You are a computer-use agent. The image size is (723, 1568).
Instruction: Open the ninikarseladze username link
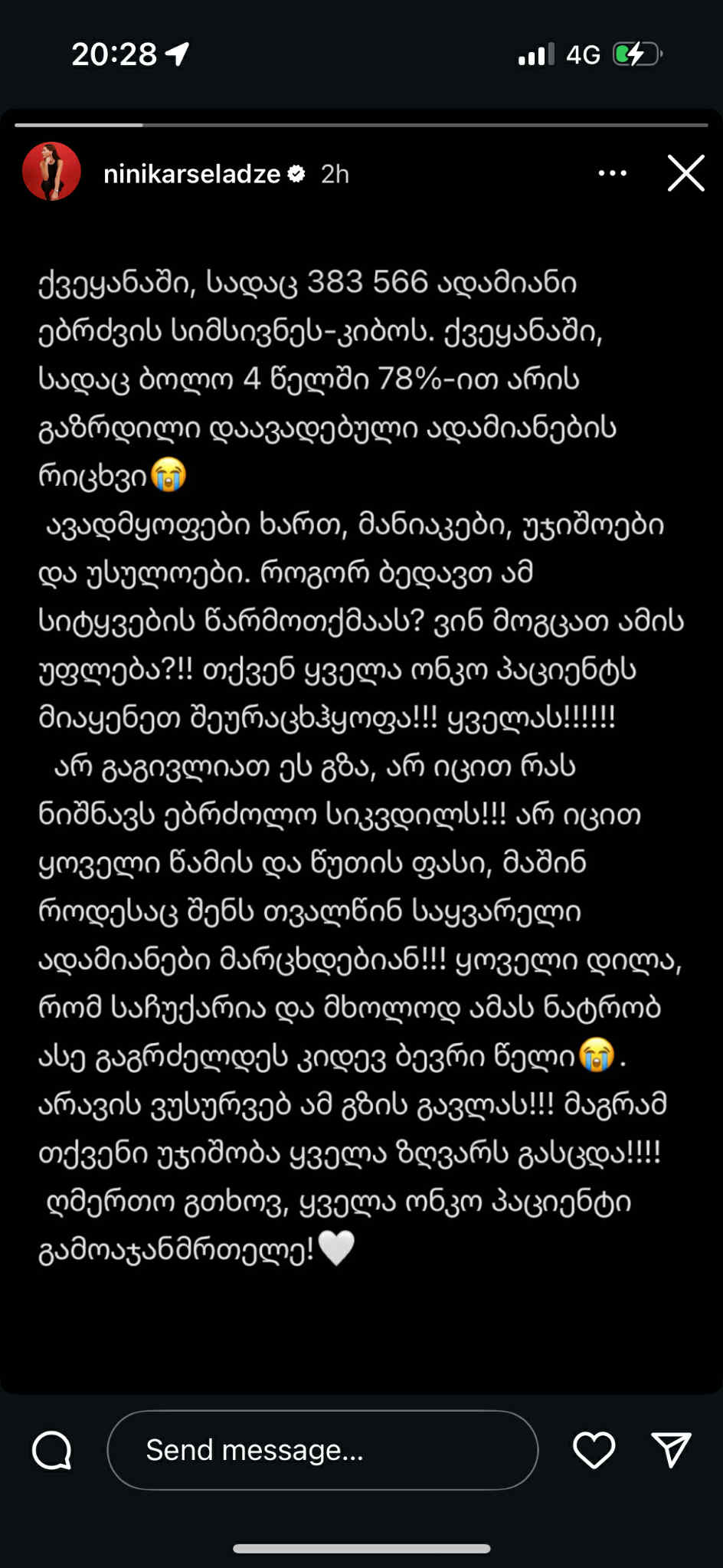tap(191, 175)
